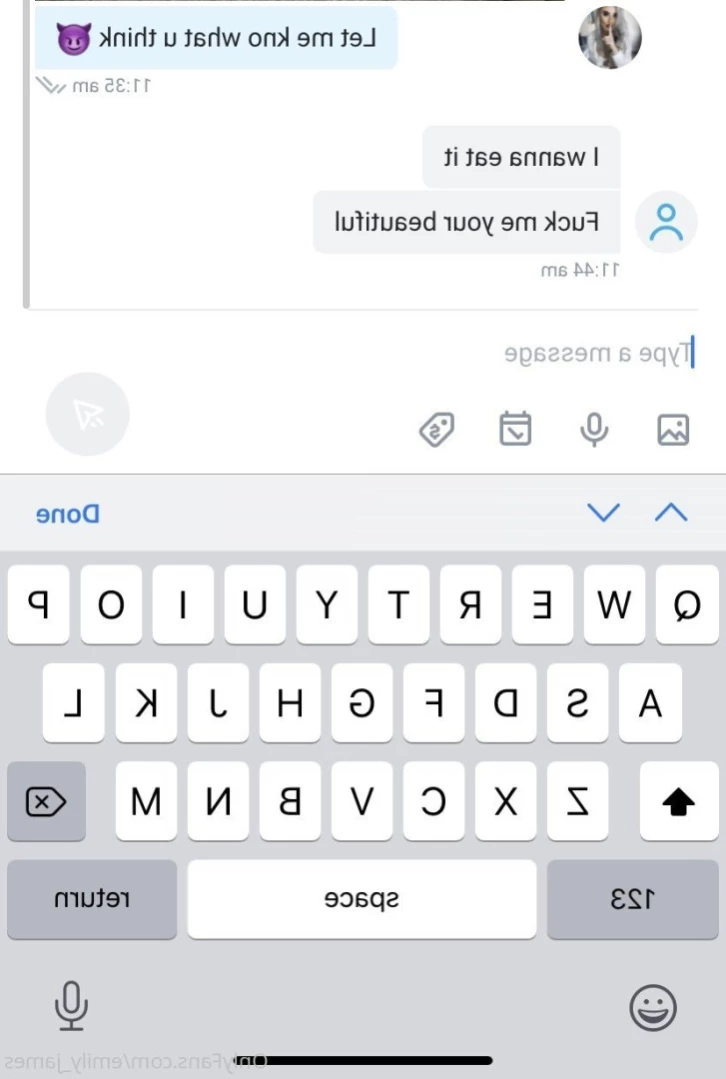Send the message with the arrow button
This screenshot has width=726, height=1079.
(88, 414)
